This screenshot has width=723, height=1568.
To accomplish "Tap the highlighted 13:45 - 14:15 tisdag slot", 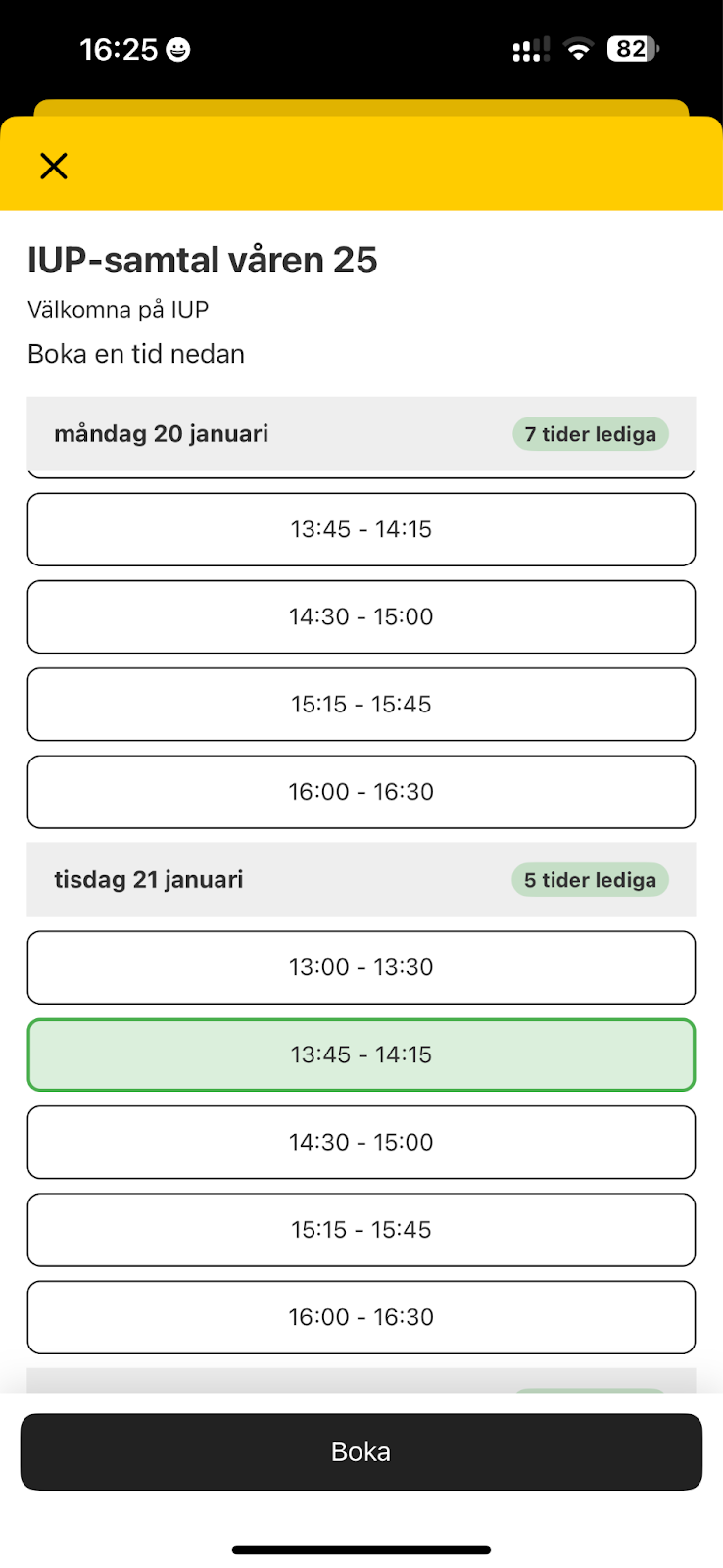I will [x=361, y=1054].
